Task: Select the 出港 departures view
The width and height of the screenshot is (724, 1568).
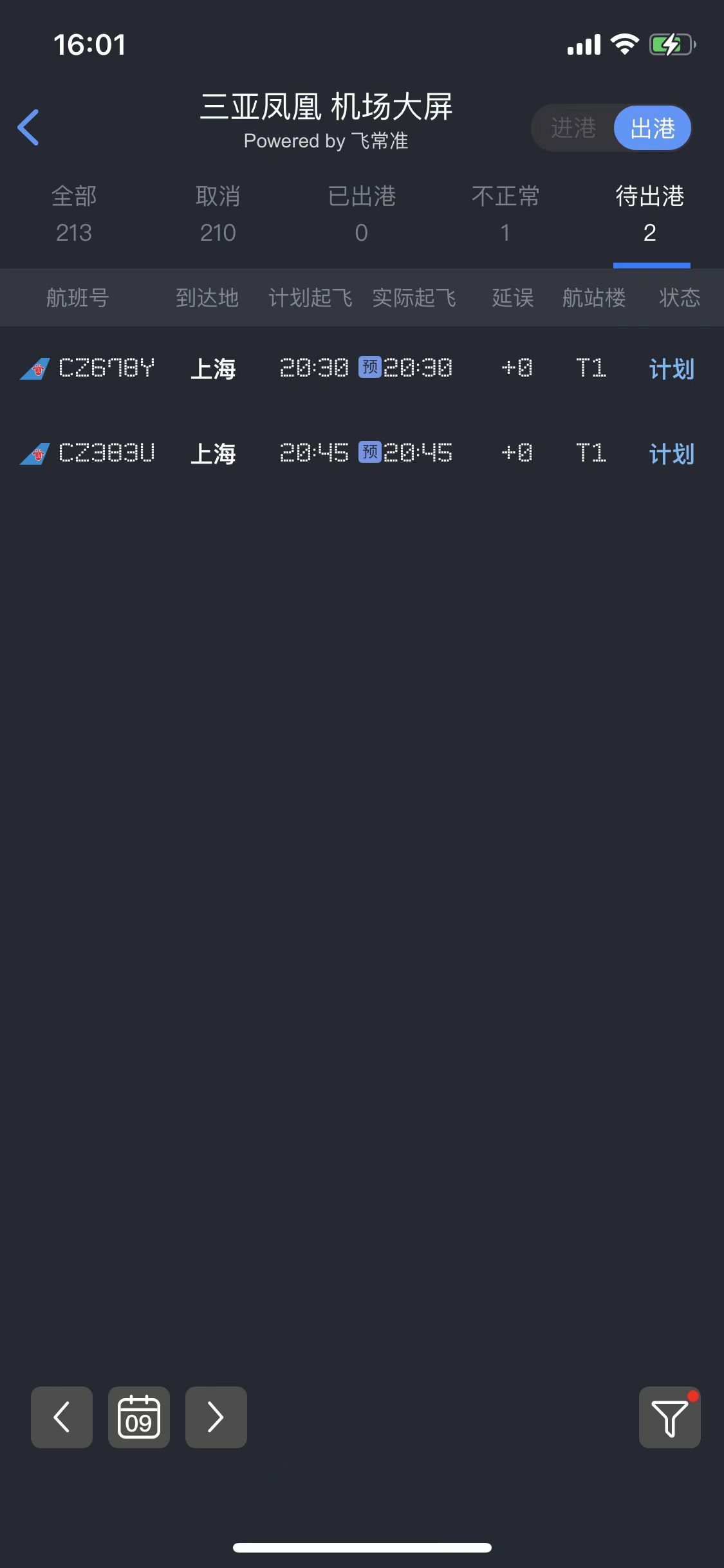Action: 652,128
